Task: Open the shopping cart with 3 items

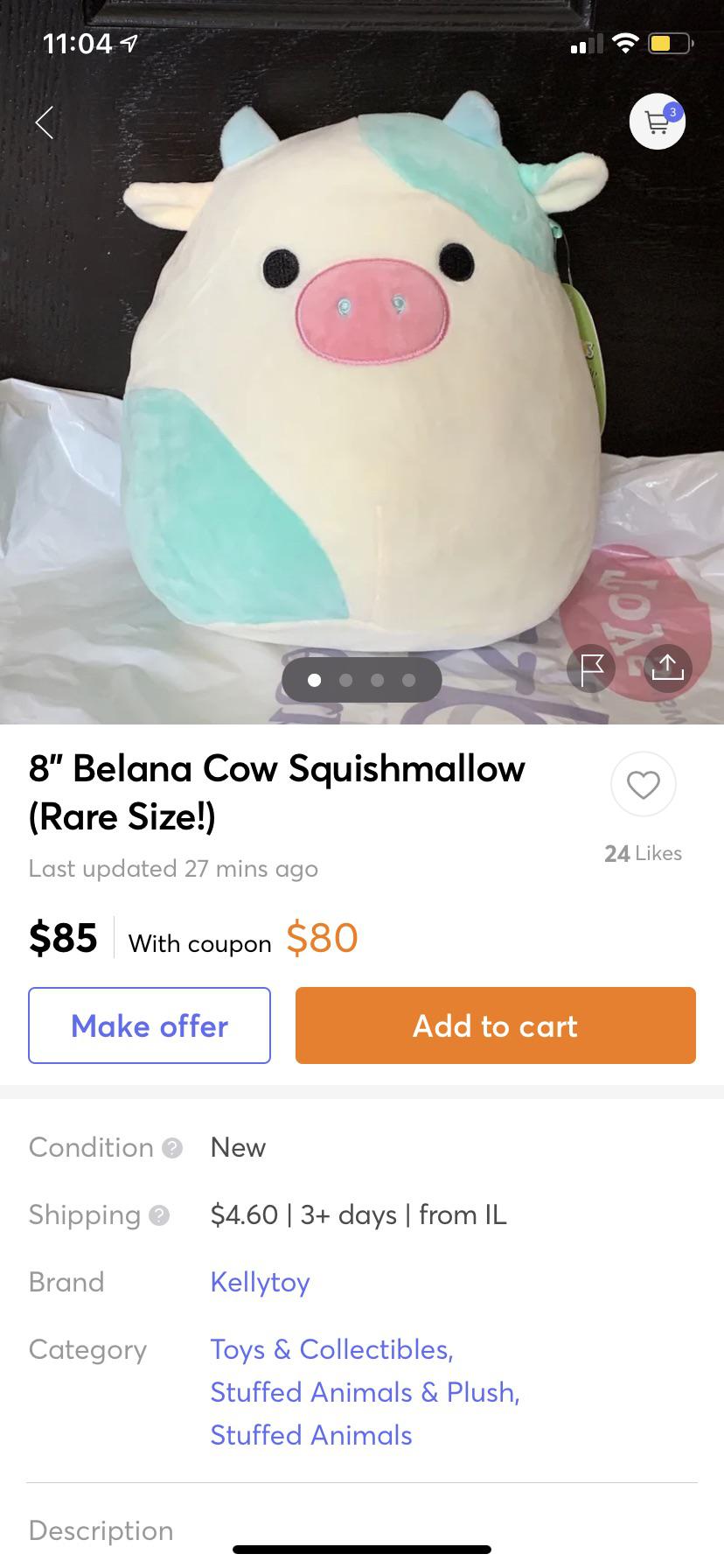Action: 658,122
